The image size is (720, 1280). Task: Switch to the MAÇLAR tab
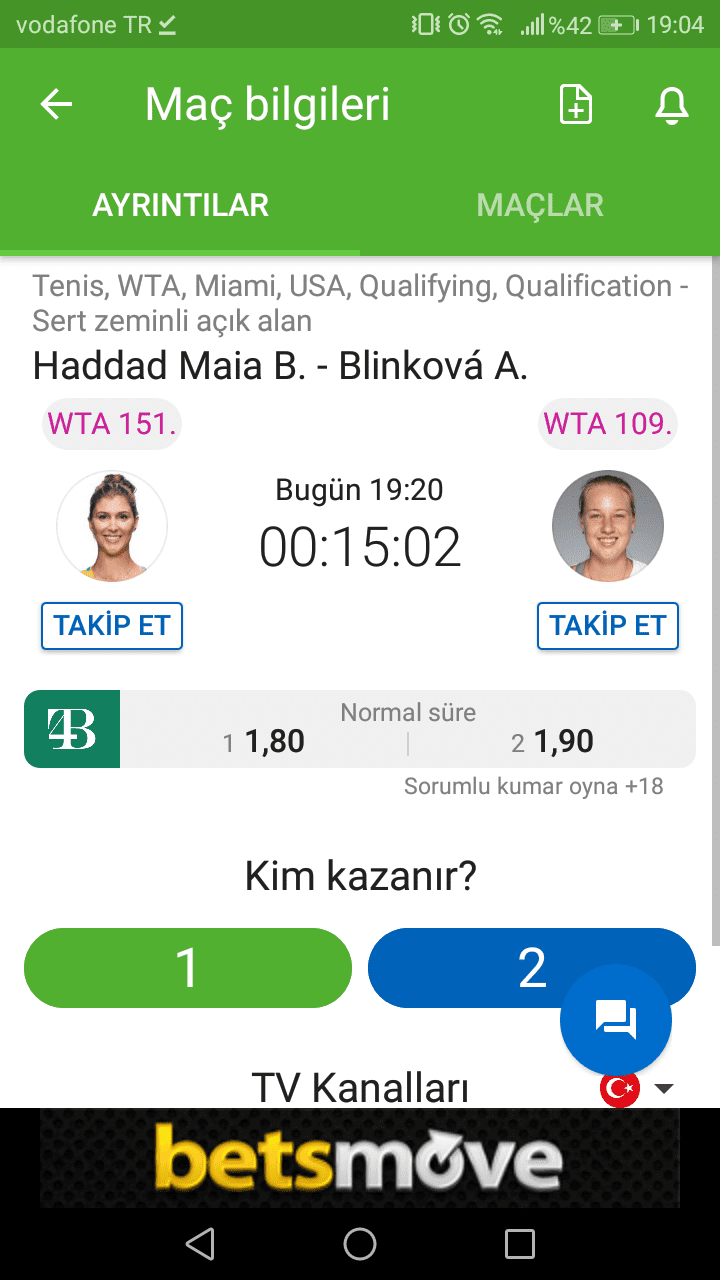tap(540, 205)
